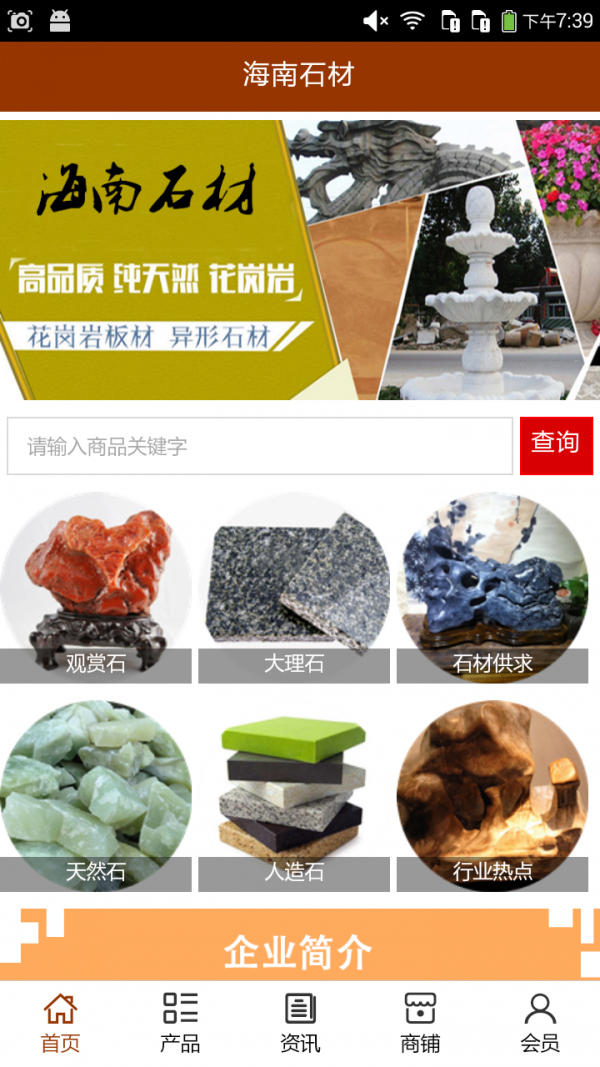Open the 天然石 category
Viewport: 600px width, 1067px height.
pos(96,797)
